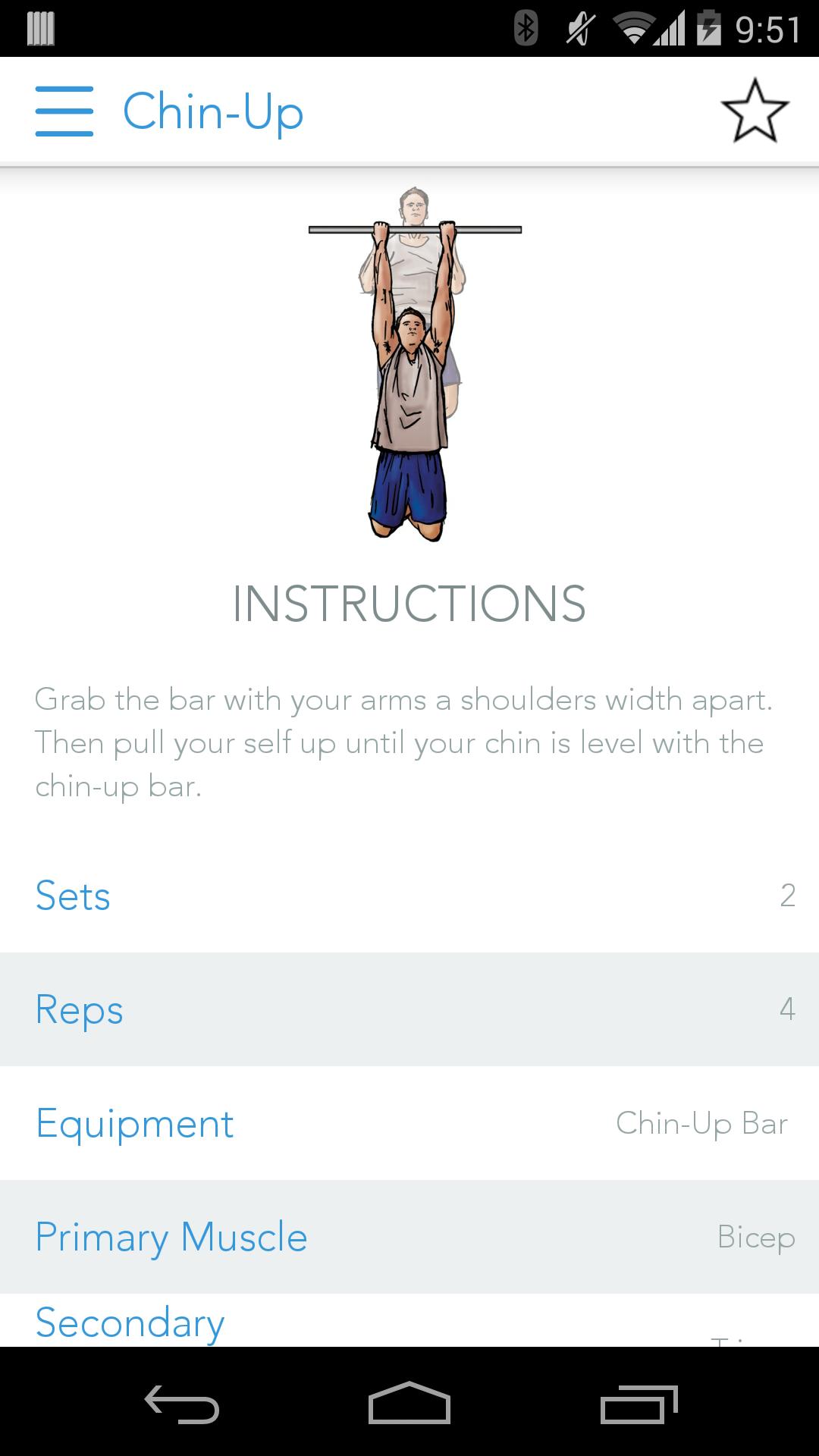Open recent apps from the navigation bar

(639, 1404)
